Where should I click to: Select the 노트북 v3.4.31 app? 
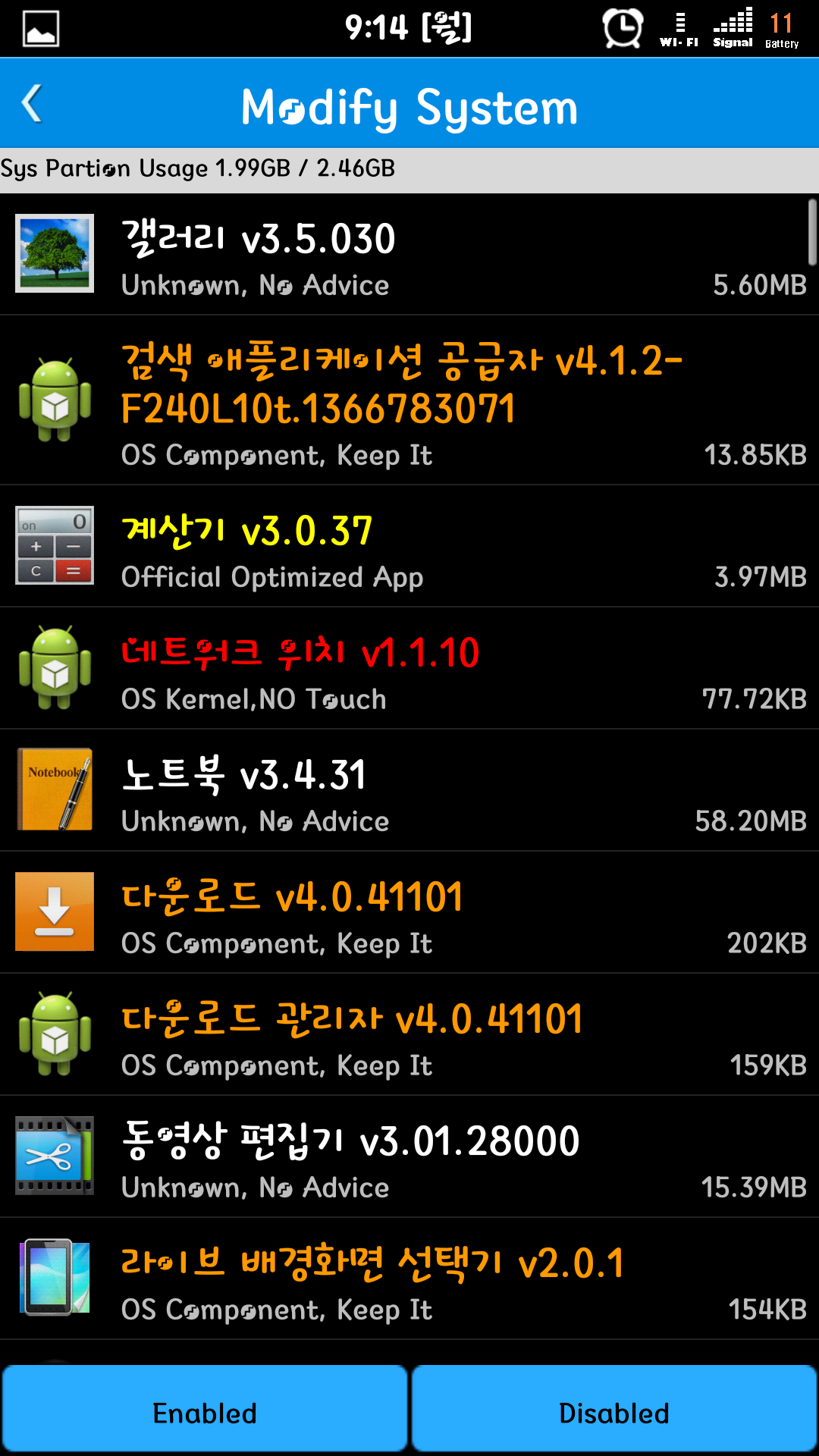tap(409, 790)
